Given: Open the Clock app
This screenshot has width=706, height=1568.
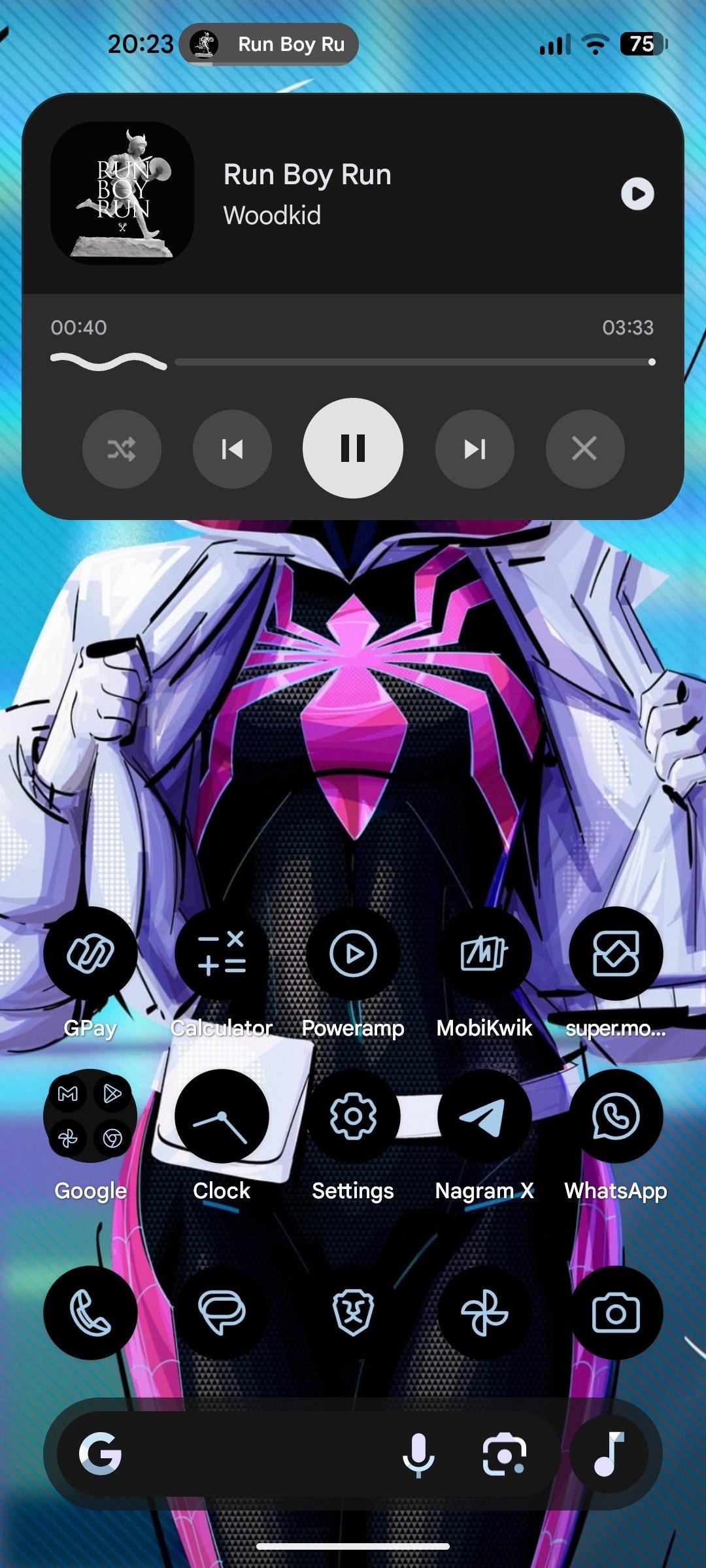Looking at the screenshot, I should (222, 1116).
